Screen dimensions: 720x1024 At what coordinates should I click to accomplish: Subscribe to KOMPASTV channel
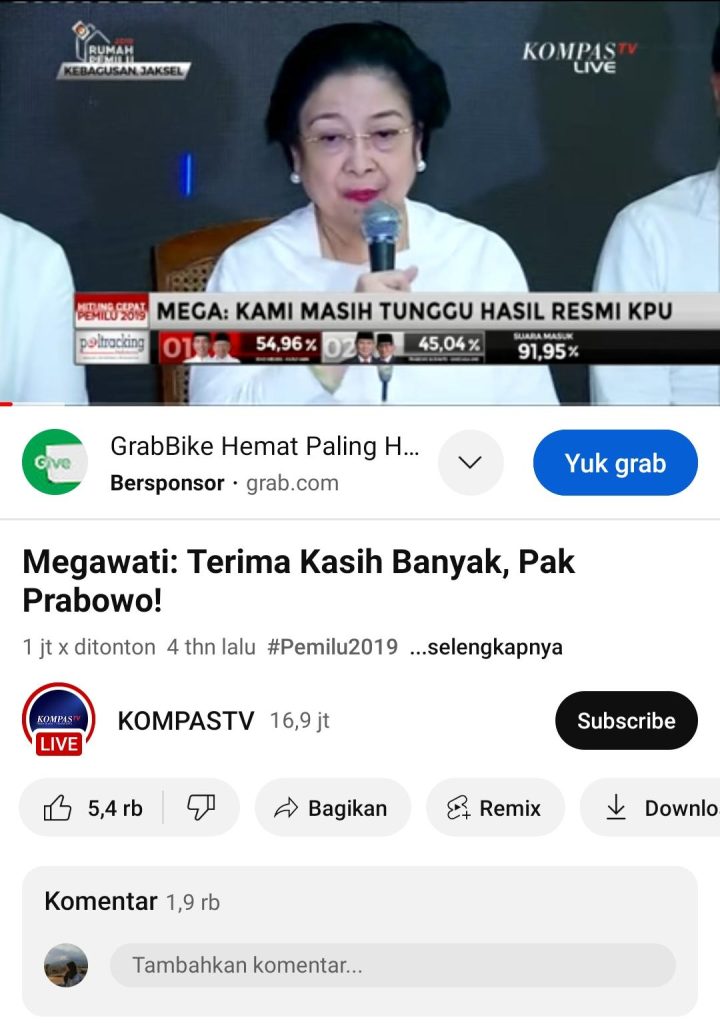[x=626, y=720]
